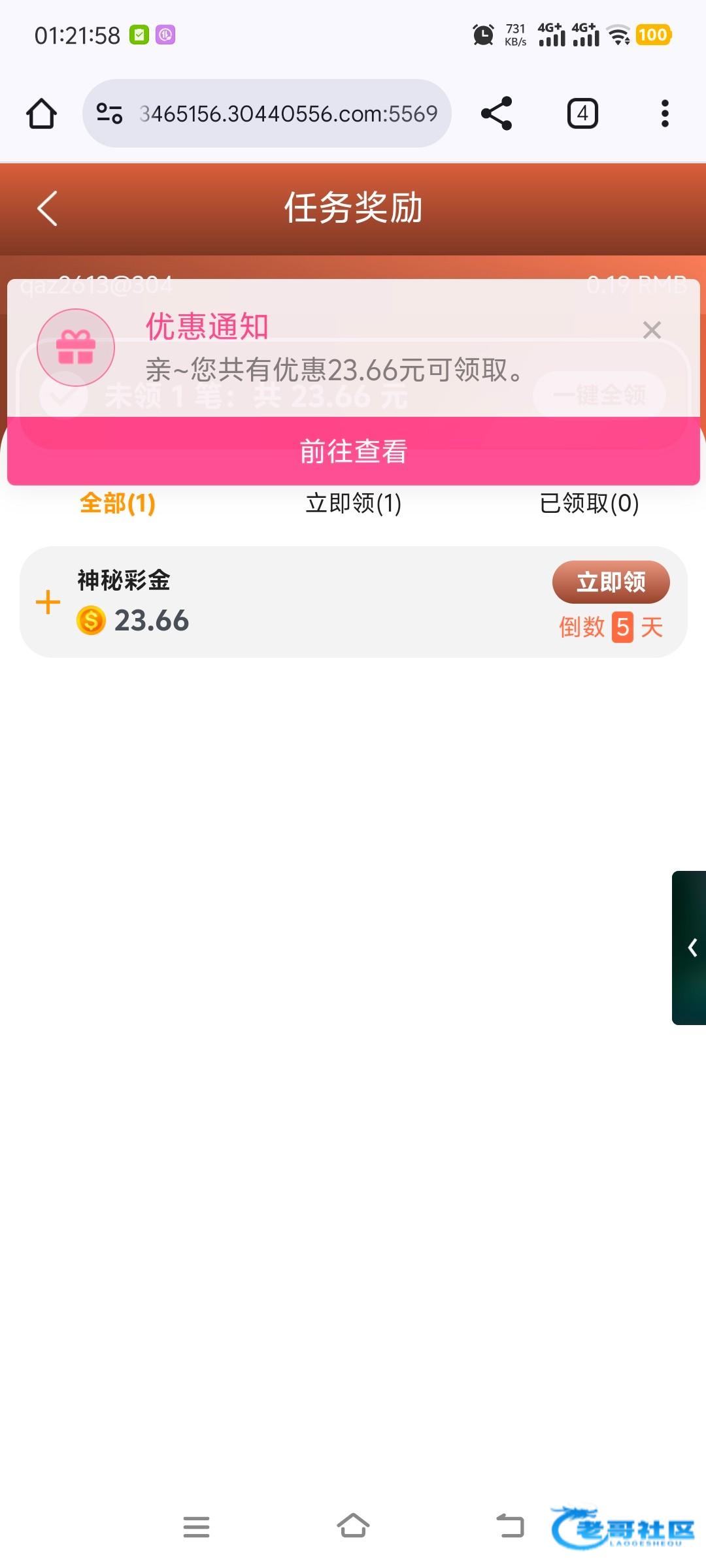Tap the 前往查看 button

click(354, 451)
